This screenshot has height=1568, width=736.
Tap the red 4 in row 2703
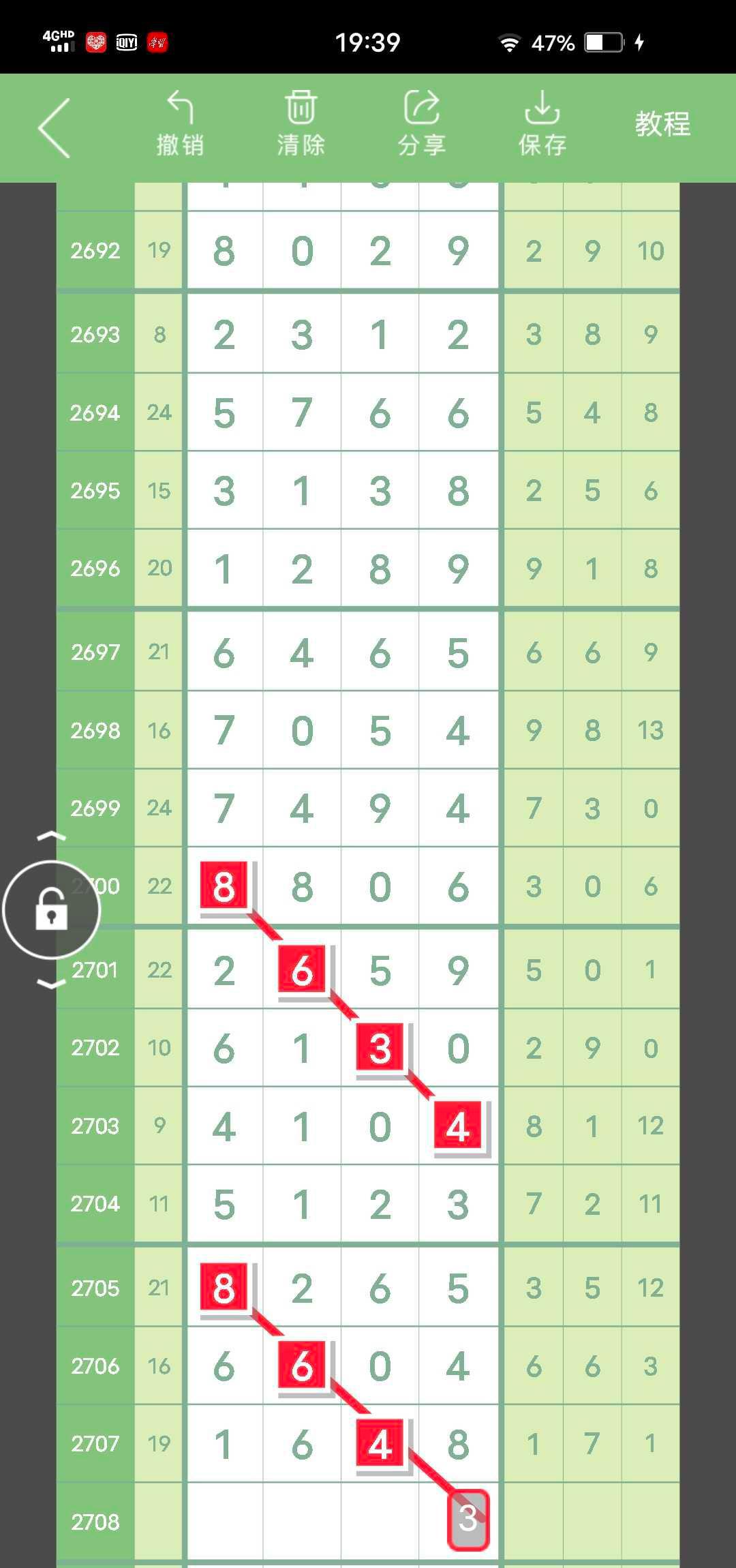[458, 1126]
